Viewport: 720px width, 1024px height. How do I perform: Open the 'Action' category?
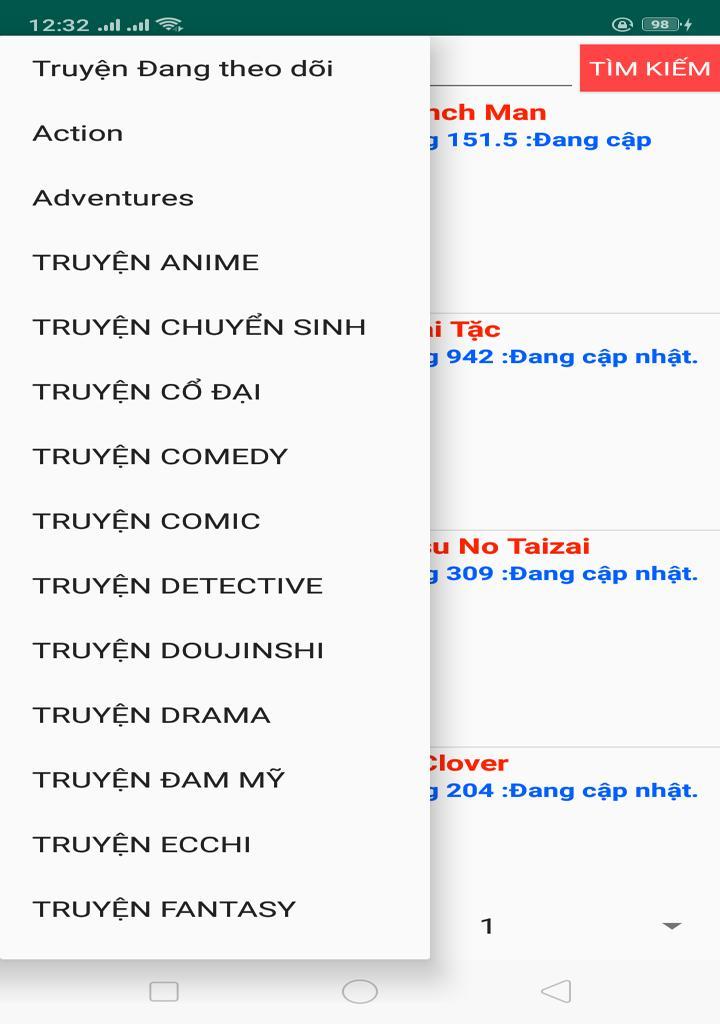click(78, 132)
